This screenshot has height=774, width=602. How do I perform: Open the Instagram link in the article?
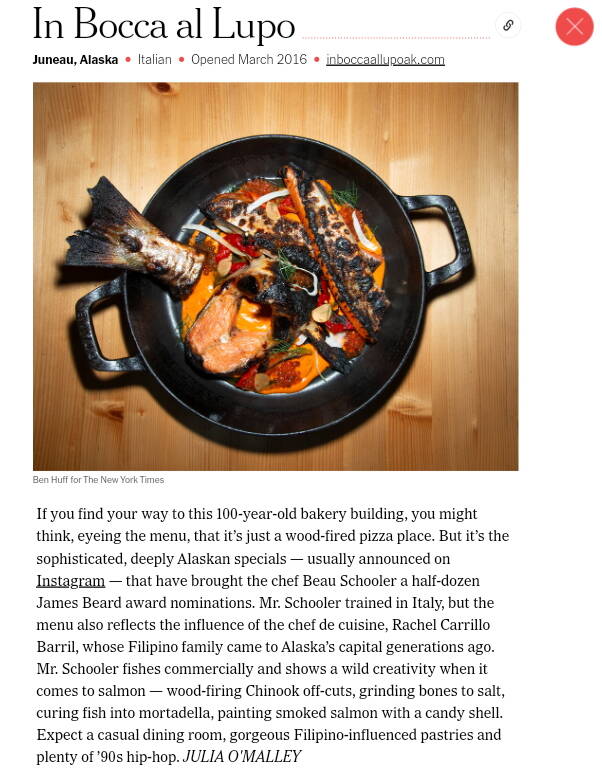click(x=70, y=581)
